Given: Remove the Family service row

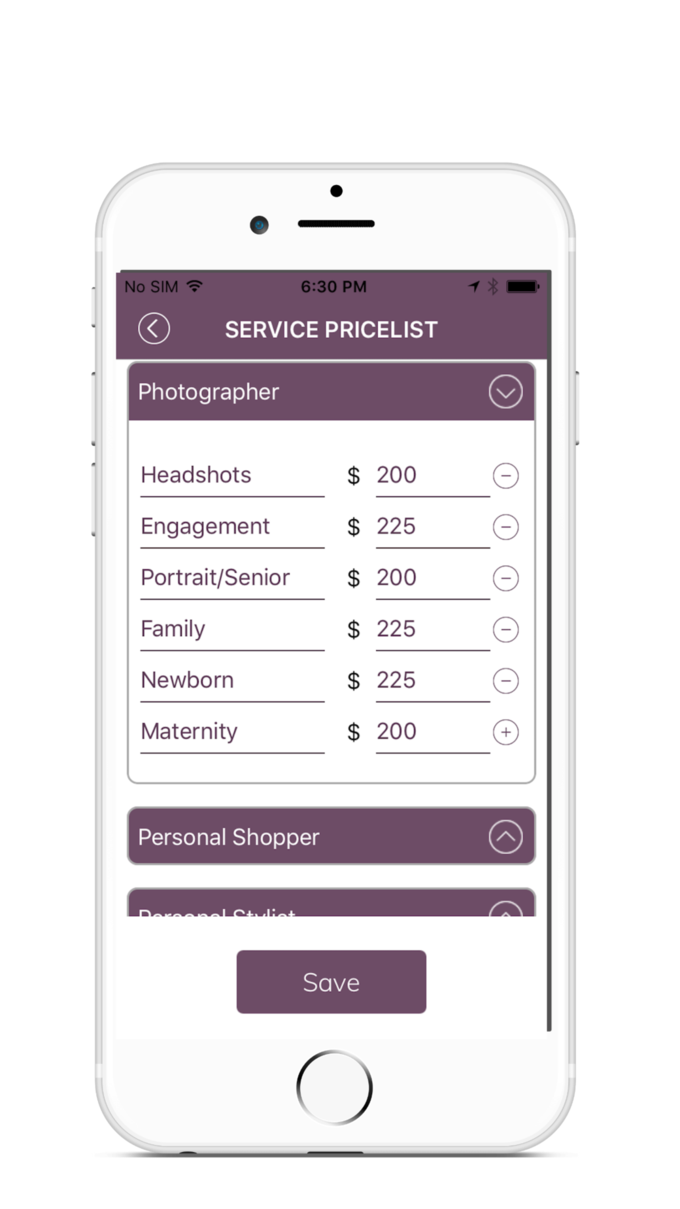Looking at the screenshot, I should point(506,630).
